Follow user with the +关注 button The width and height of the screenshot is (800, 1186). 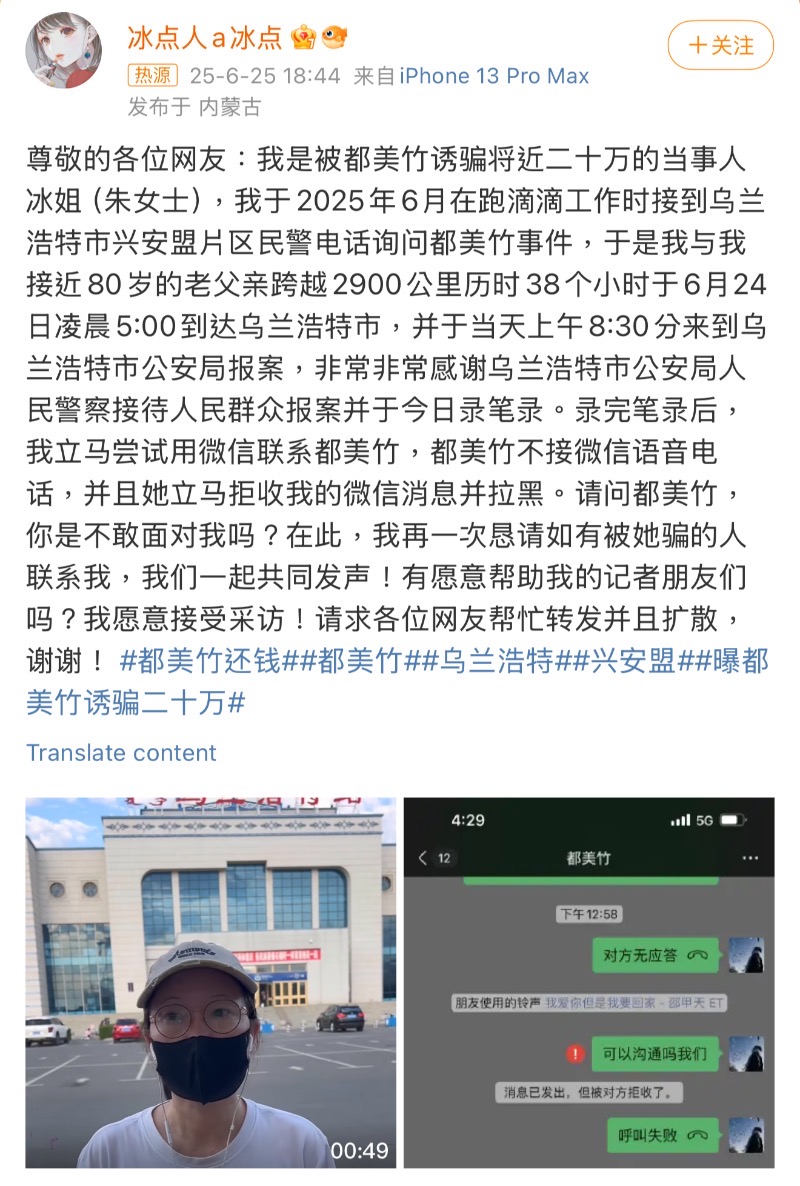720,45
